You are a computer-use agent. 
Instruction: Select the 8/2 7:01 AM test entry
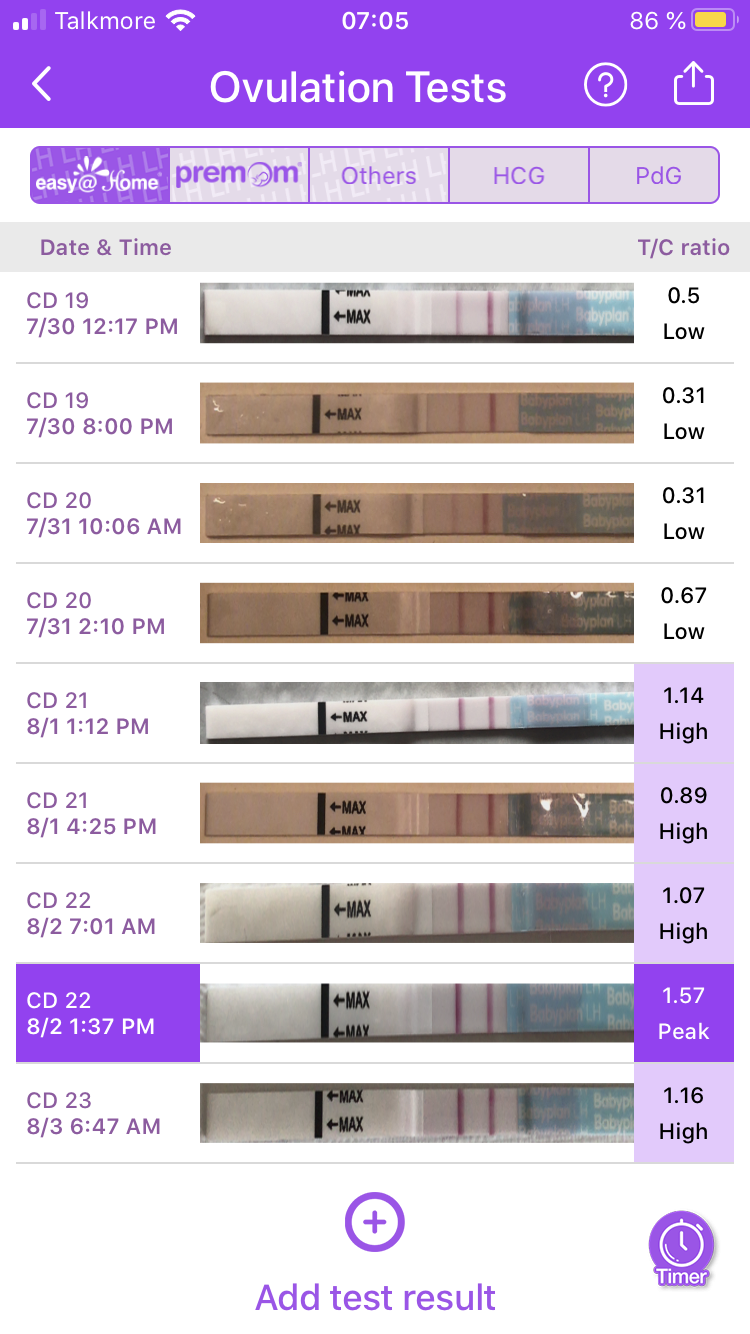375,913
